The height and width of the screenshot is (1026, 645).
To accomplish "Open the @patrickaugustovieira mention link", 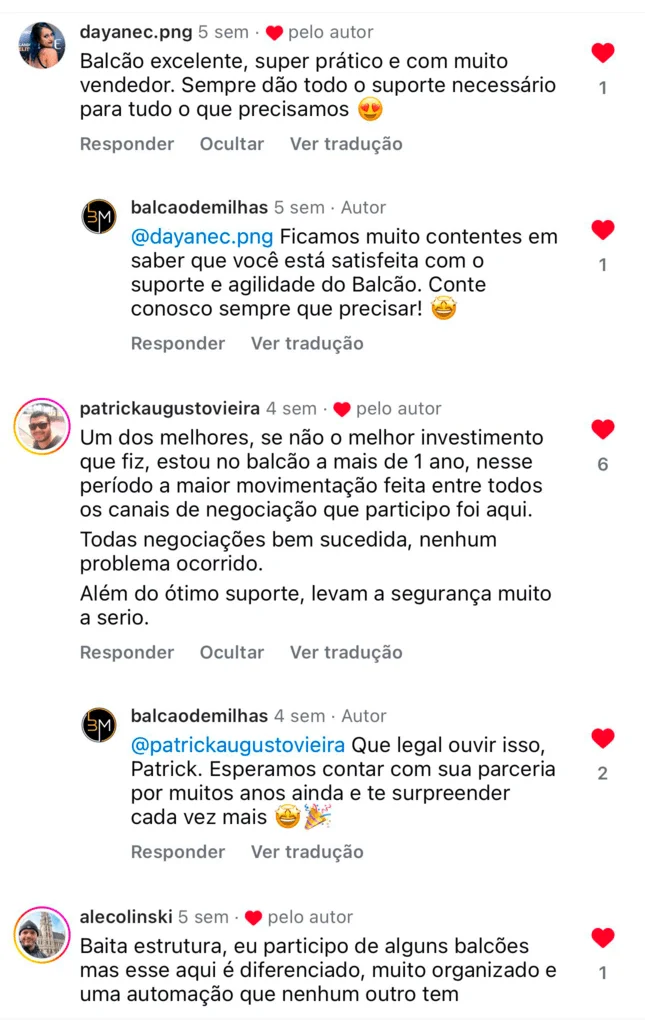I will pos(238,746).
